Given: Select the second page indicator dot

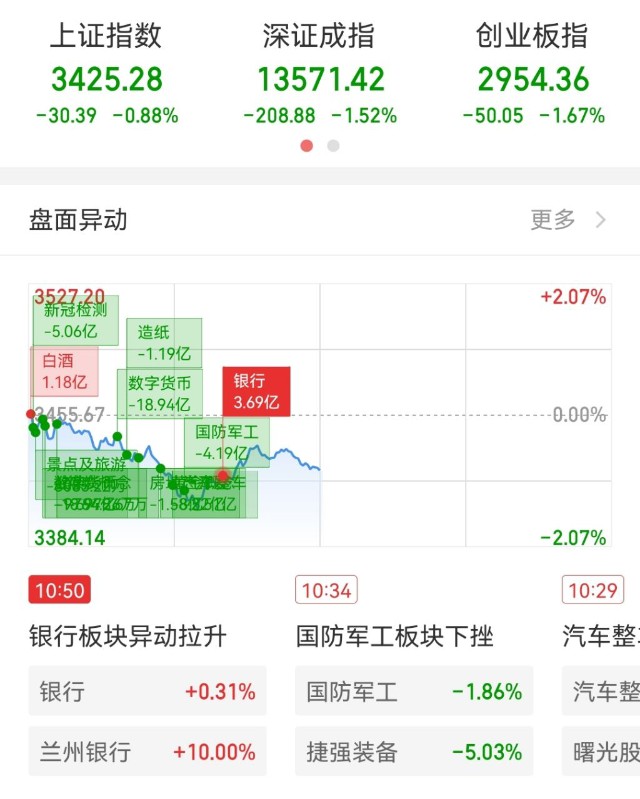Looking at the screenshot, I should pos(333,146).
